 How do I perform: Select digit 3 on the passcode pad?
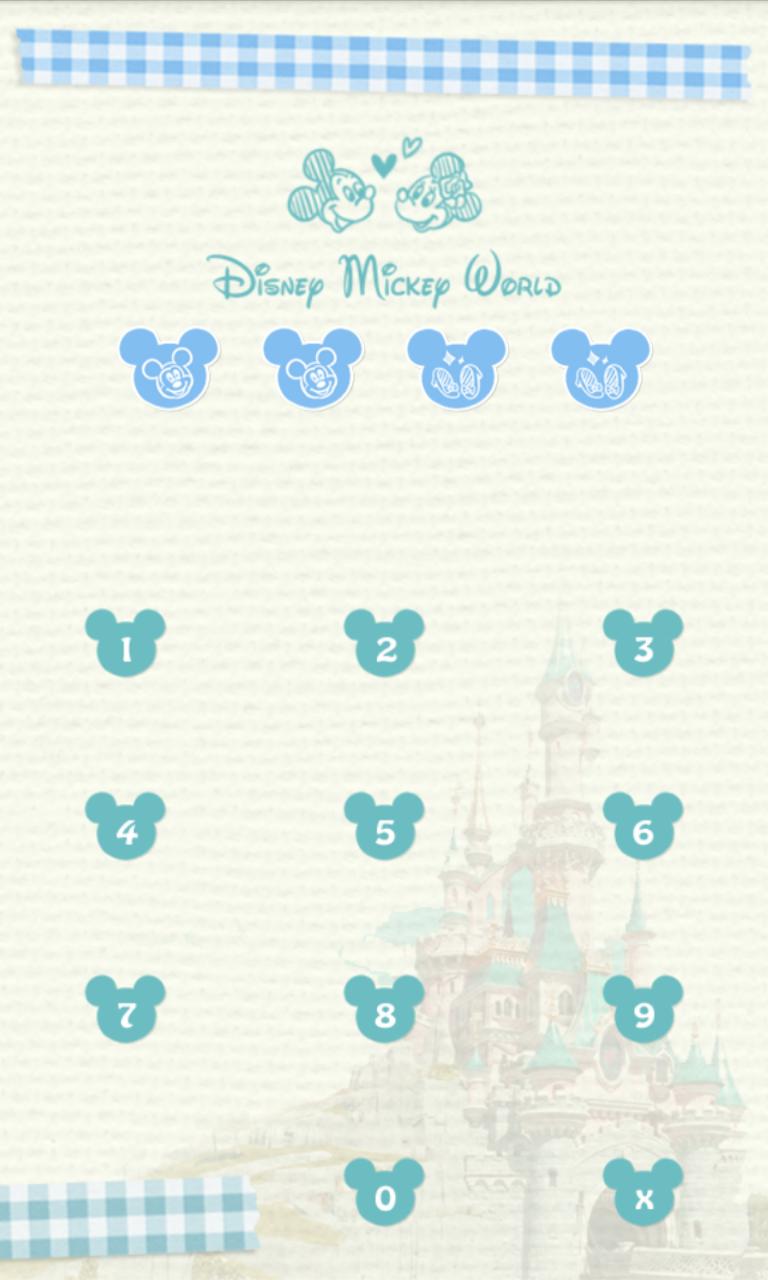643,646
